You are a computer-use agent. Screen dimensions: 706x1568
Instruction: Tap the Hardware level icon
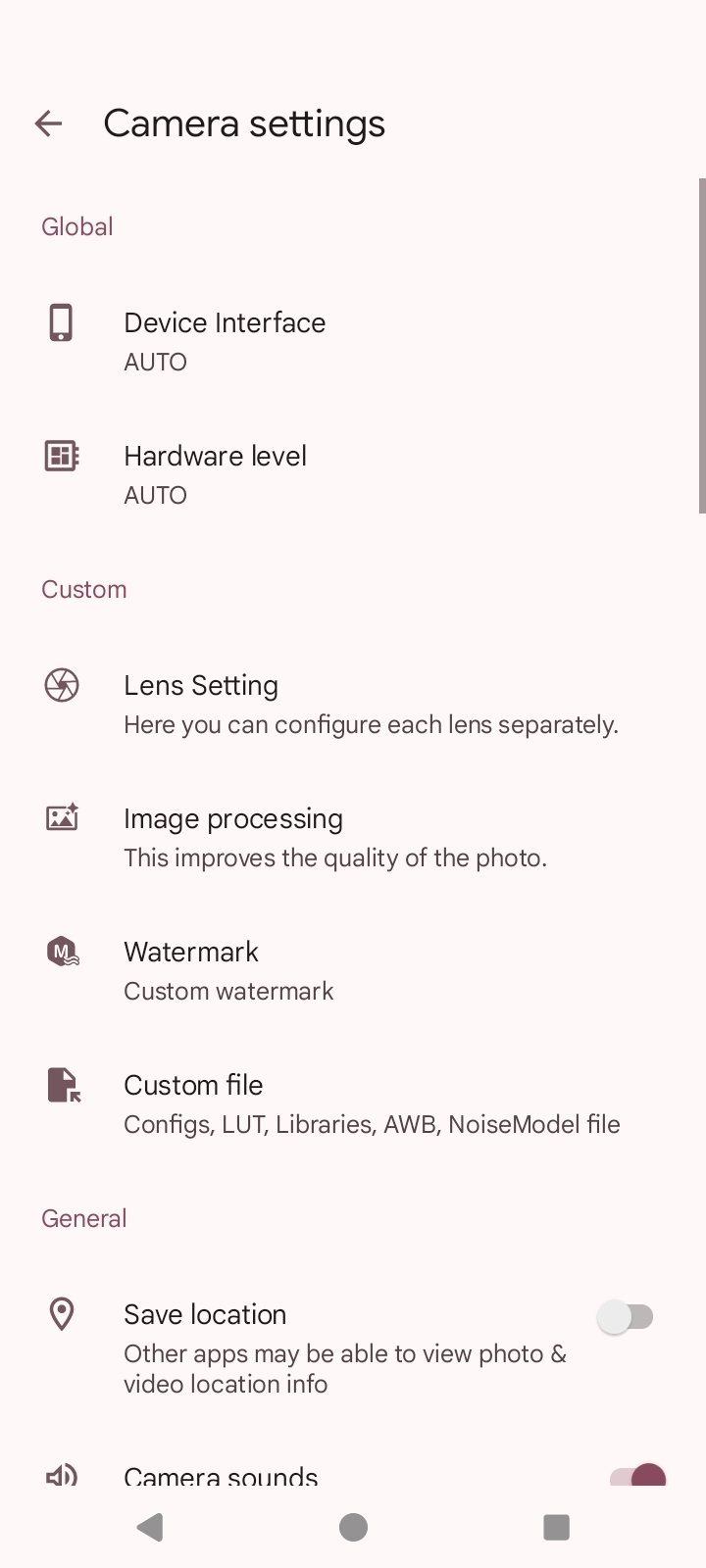(61, 456)
